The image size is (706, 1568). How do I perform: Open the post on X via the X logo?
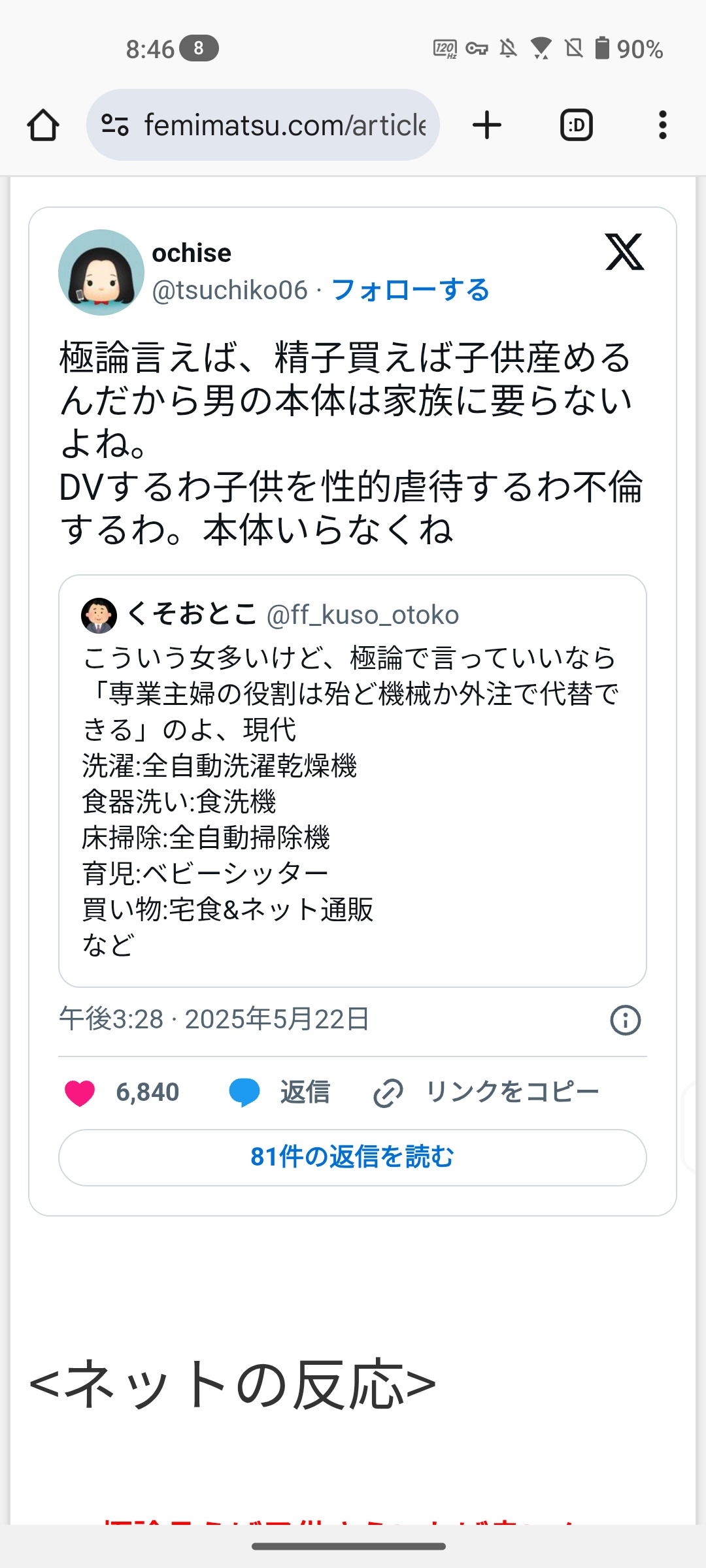coord(624,252)
